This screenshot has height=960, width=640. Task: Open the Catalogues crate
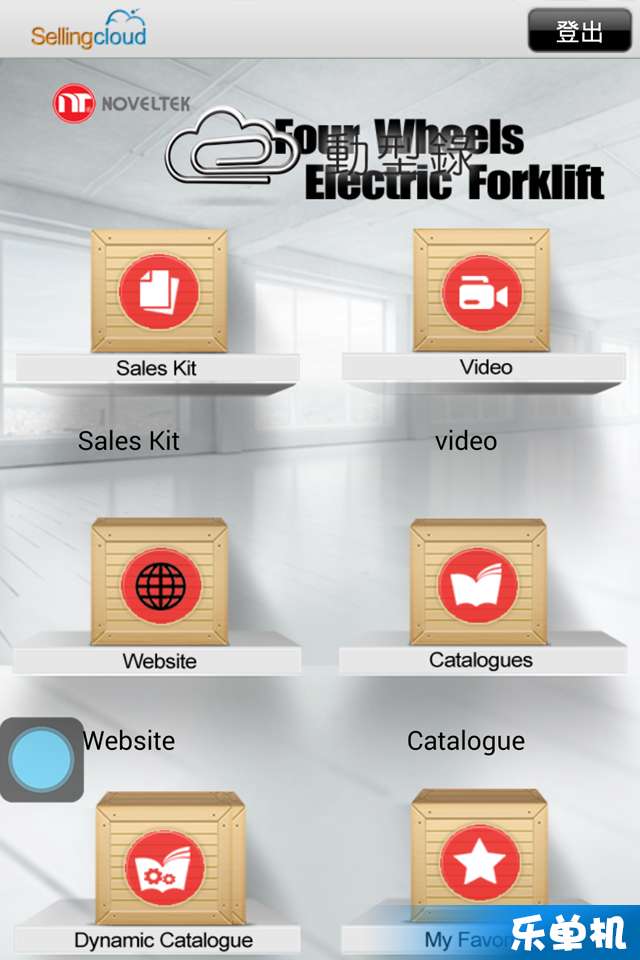pos(478,582)
